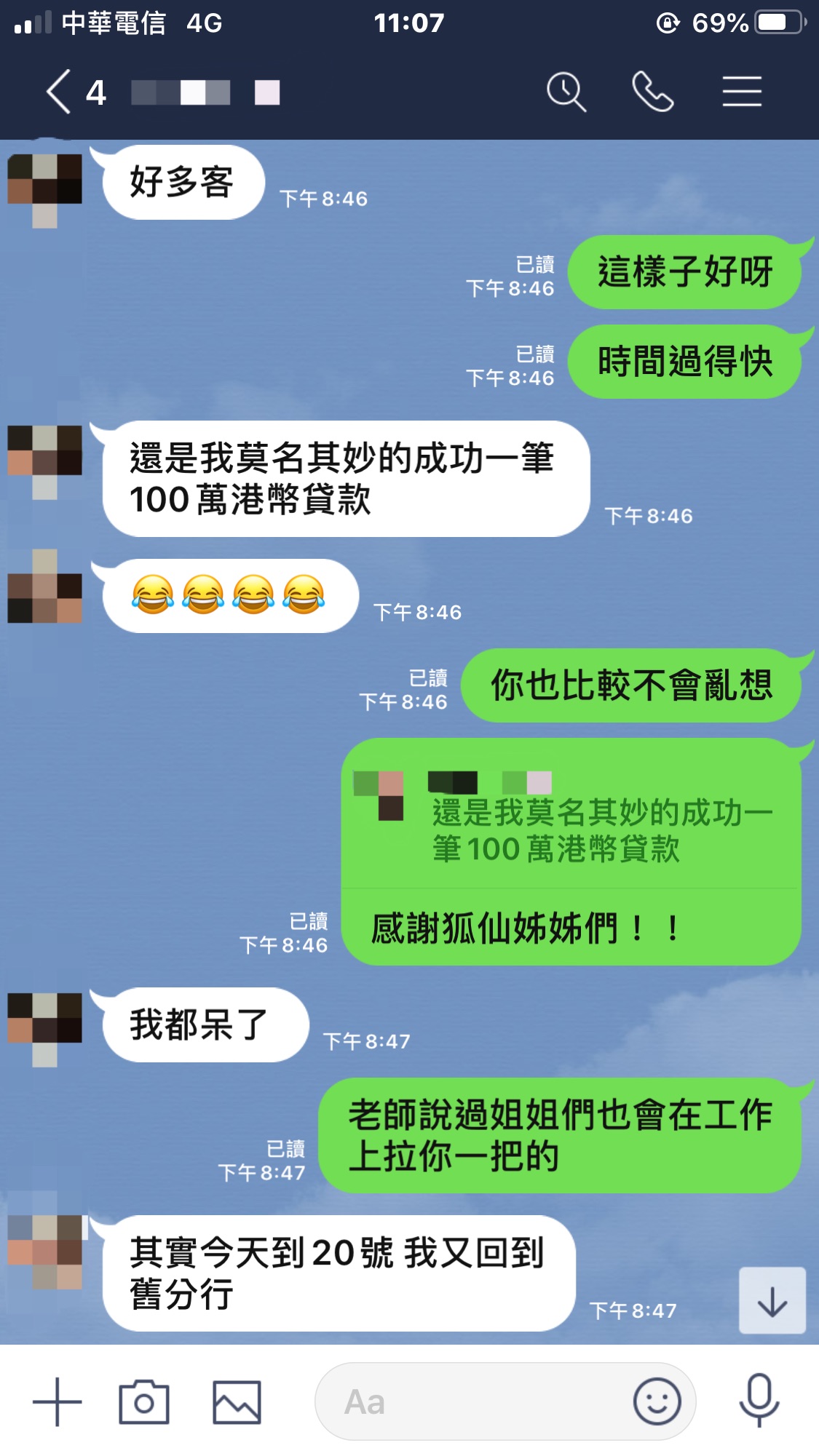This screenshot has width=819, height=1456.
Task: Search within this conversation
Action: (566, 92)
